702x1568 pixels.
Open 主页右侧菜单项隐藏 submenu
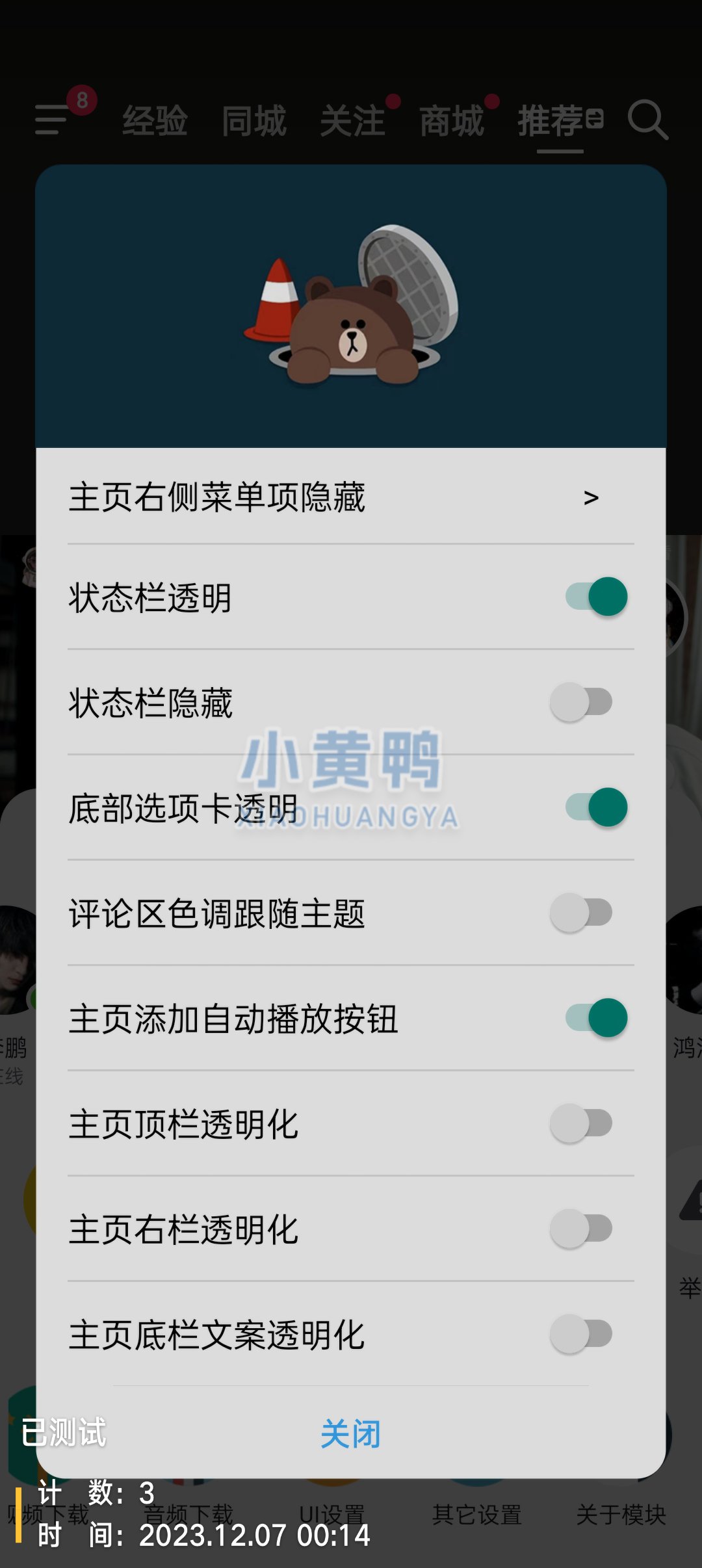351,497
